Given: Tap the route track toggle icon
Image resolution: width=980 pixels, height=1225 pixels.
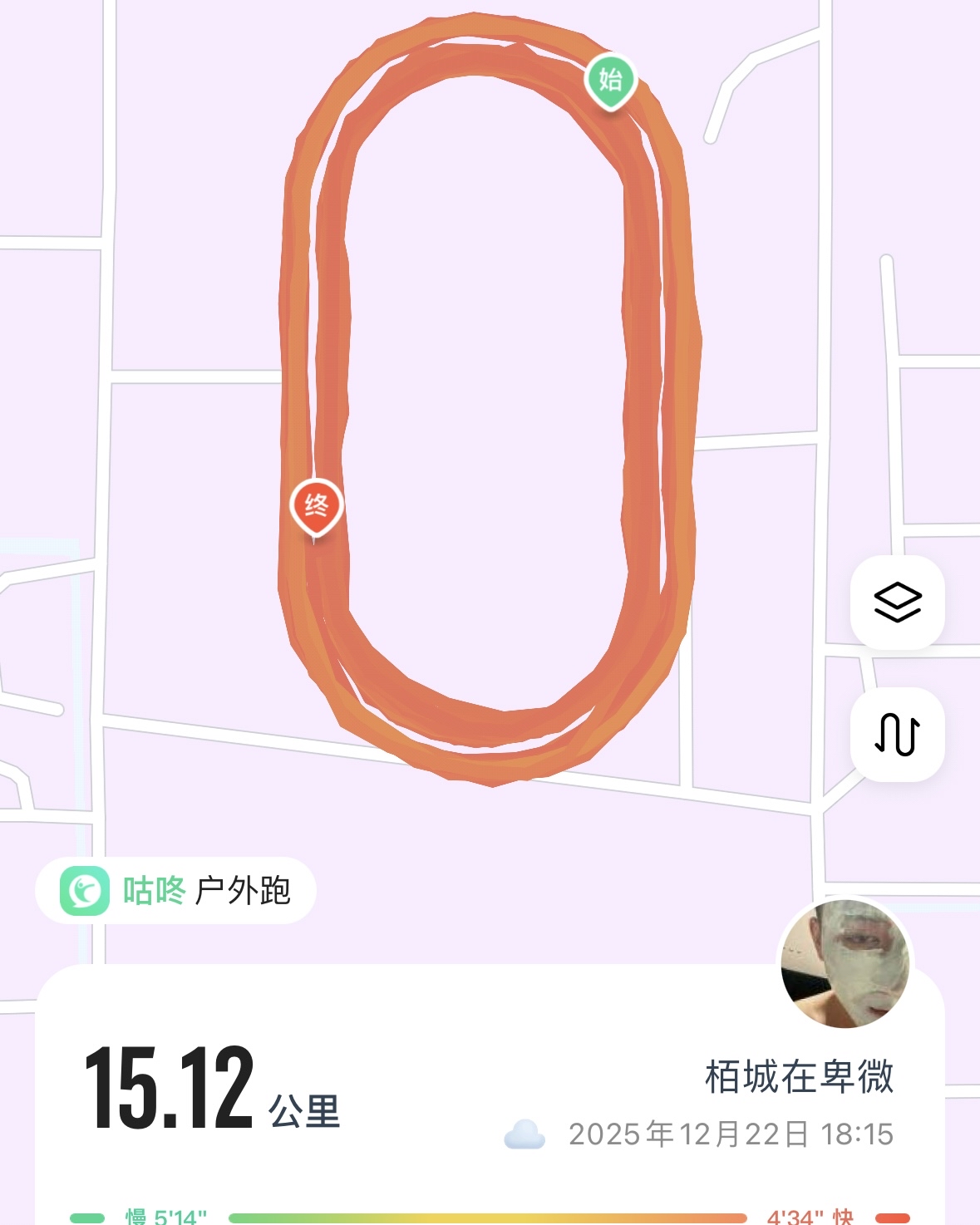Looking at the screenshot, I should (x=898, y=735).
